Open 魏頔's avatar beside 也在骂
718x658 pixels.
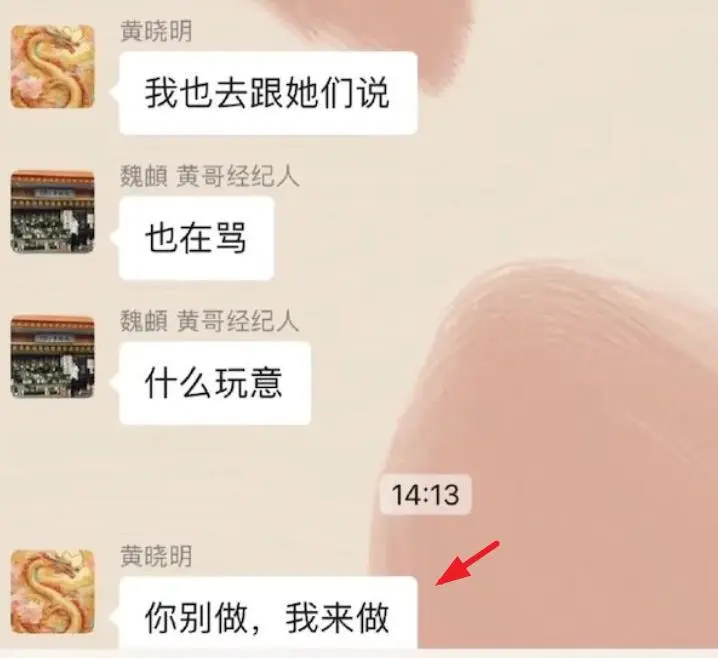(52, 212)
